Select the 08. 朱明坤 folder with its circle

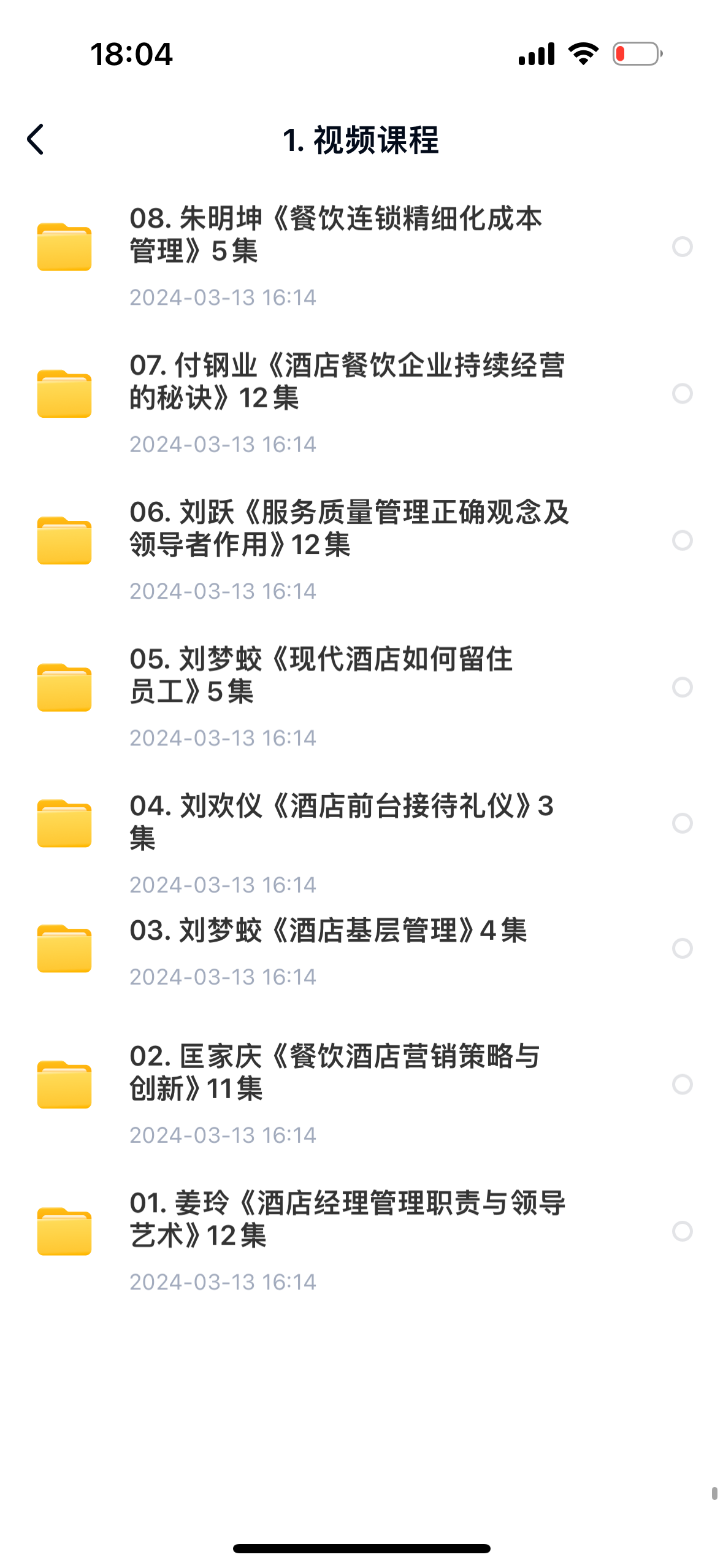(x=682, y=247)
